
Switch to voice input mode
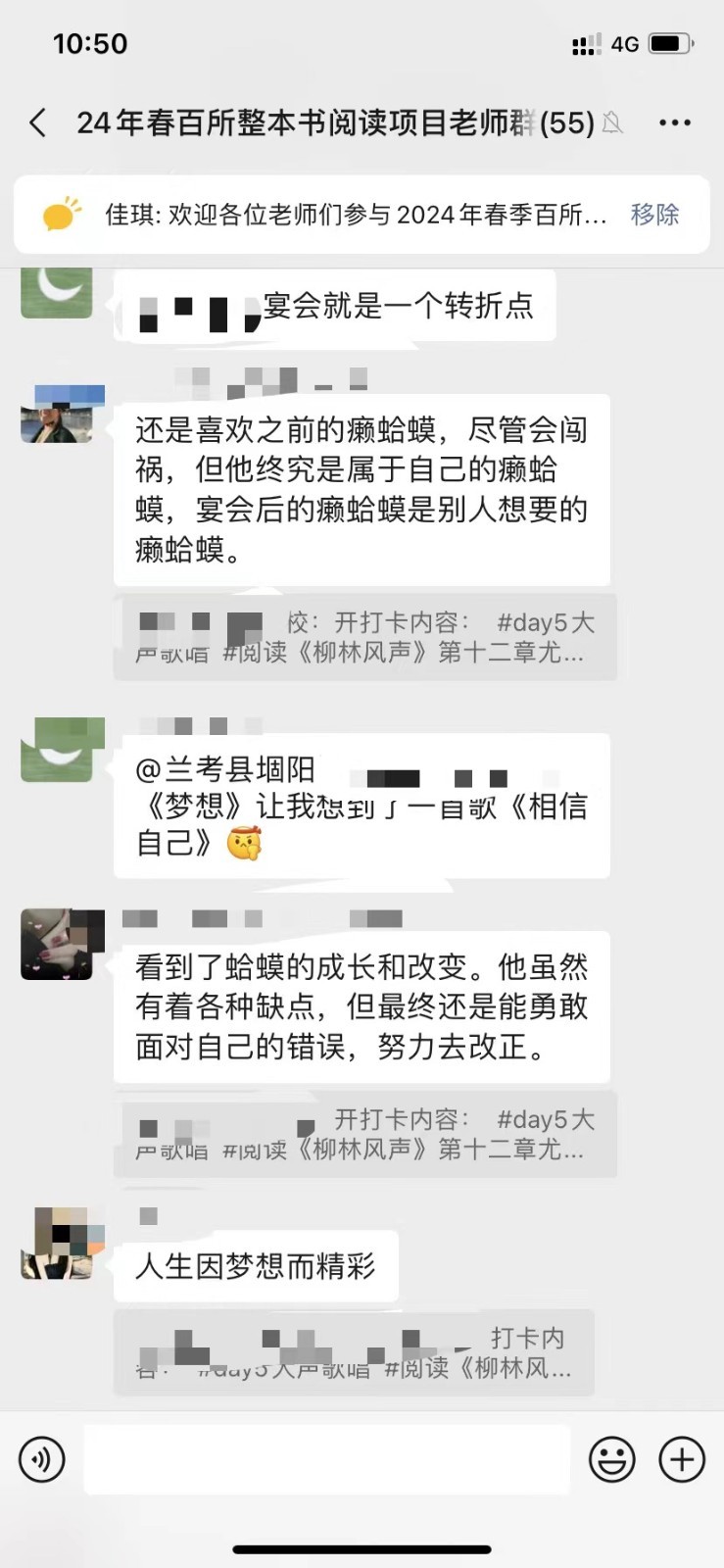tap(42, 1459)
